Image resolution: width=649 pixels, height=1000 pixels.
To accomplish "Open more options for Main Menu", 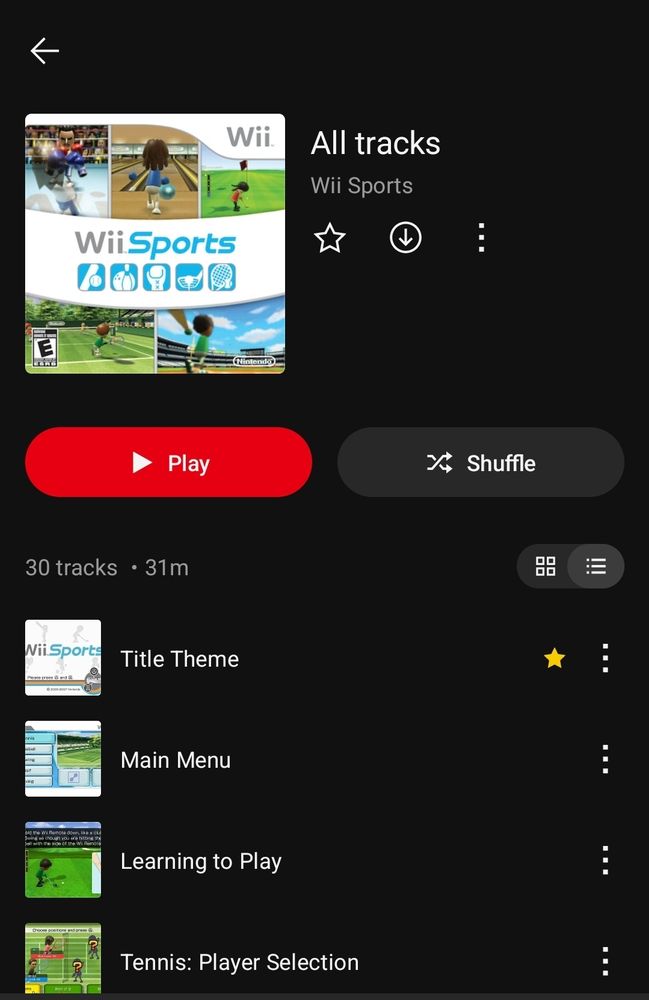I will [x=605, y=760].
